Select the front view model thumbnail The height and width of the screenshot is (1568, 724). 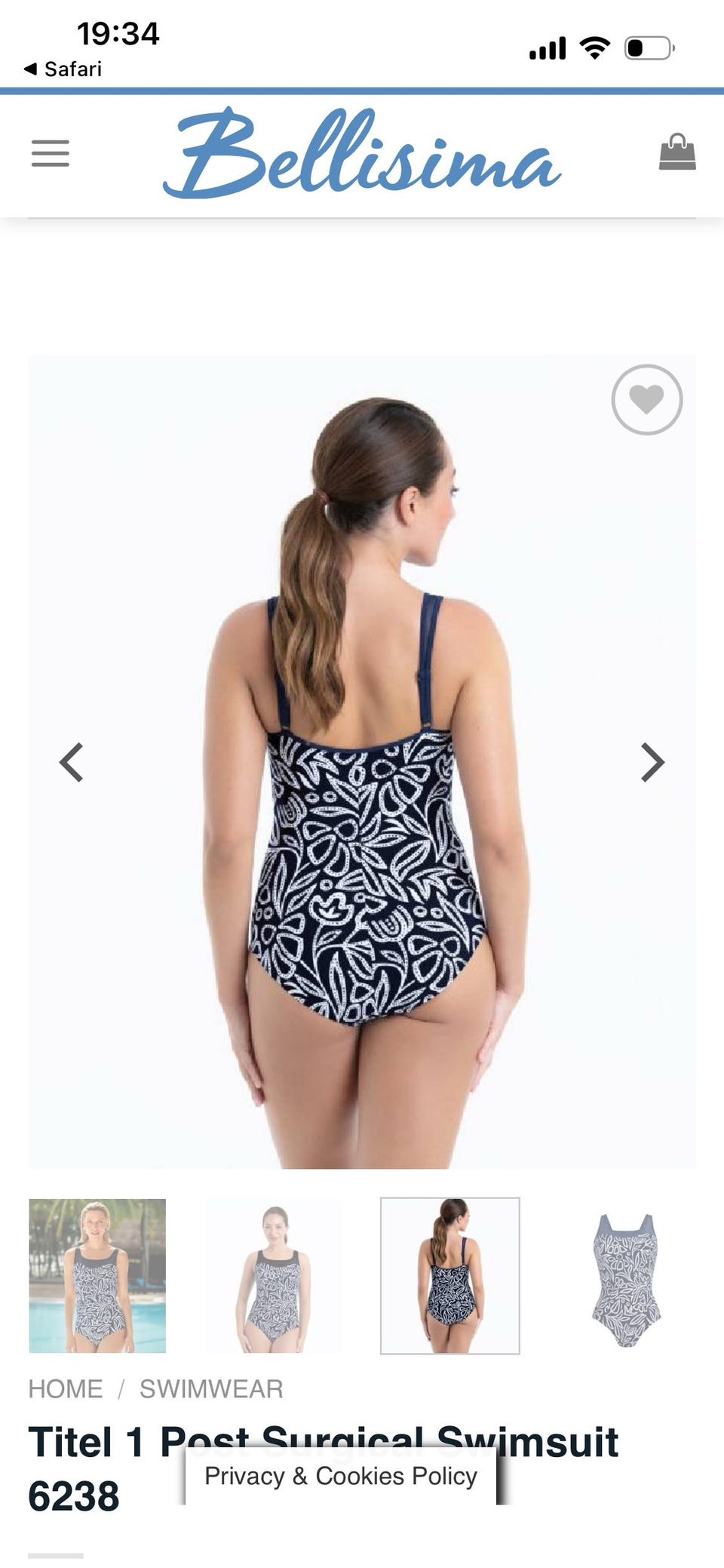273,1275
